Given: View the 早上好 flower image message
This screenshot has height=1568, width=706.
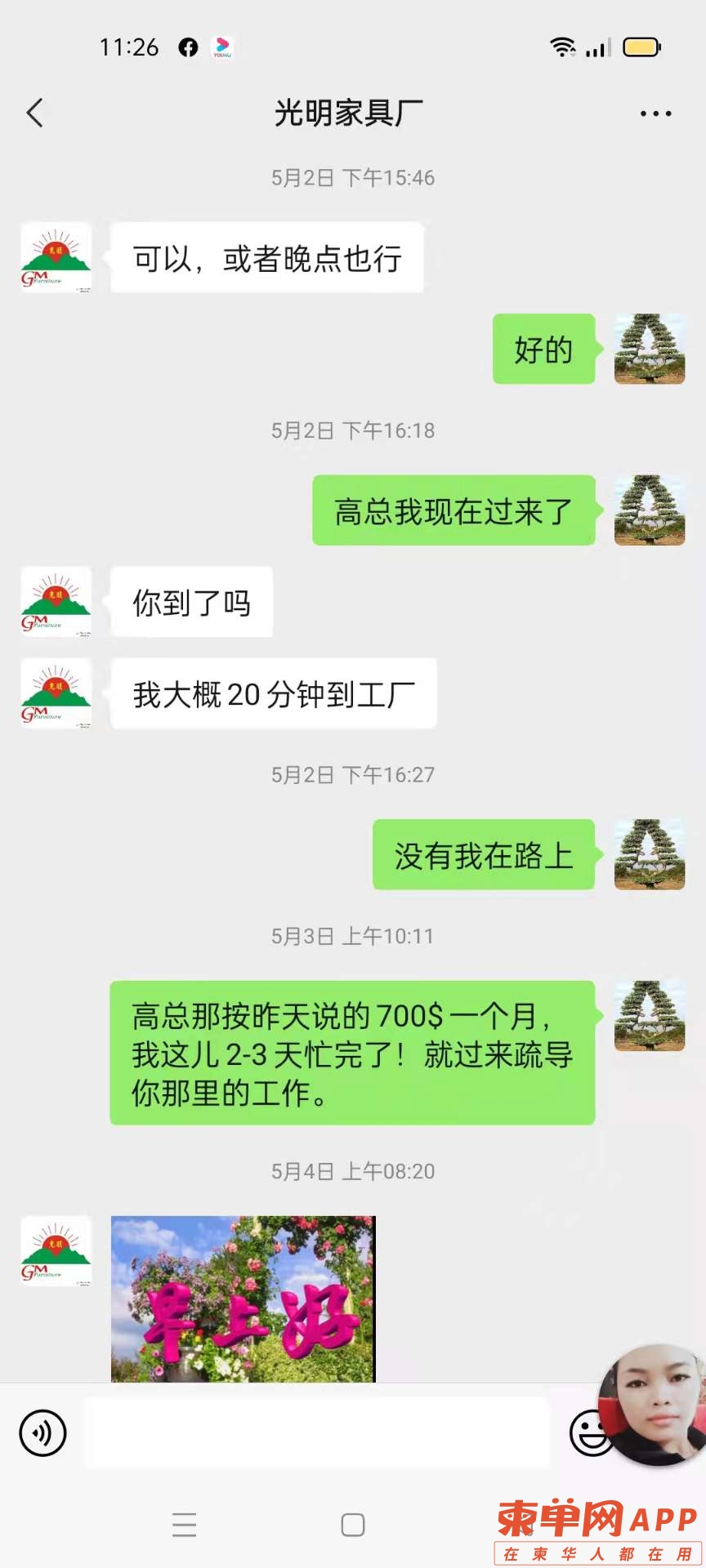Looking at the screenshot, I should pos(243,1298).
